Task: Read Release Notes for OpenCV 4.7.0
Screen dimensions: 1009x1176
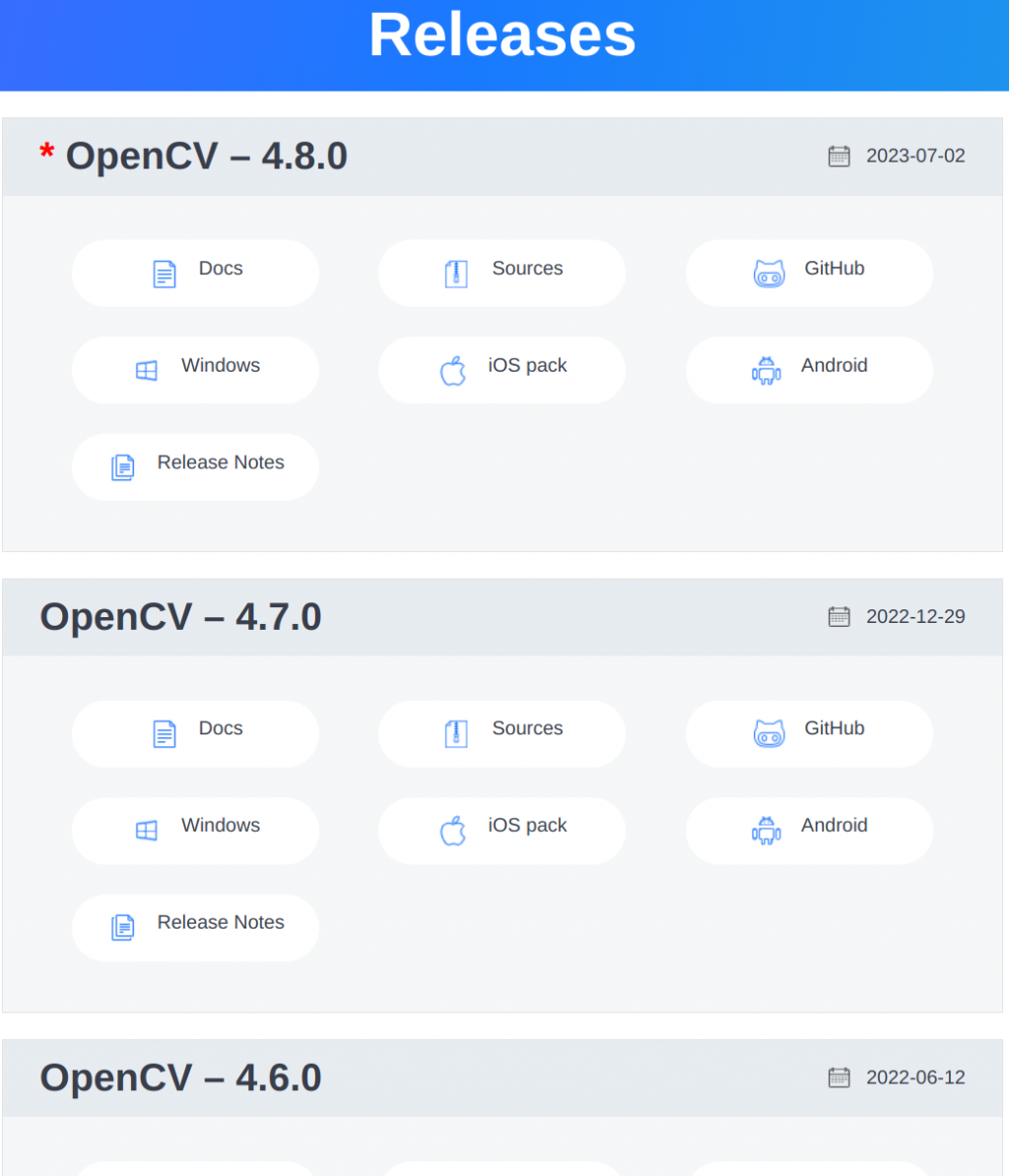Action: [195, 927]
